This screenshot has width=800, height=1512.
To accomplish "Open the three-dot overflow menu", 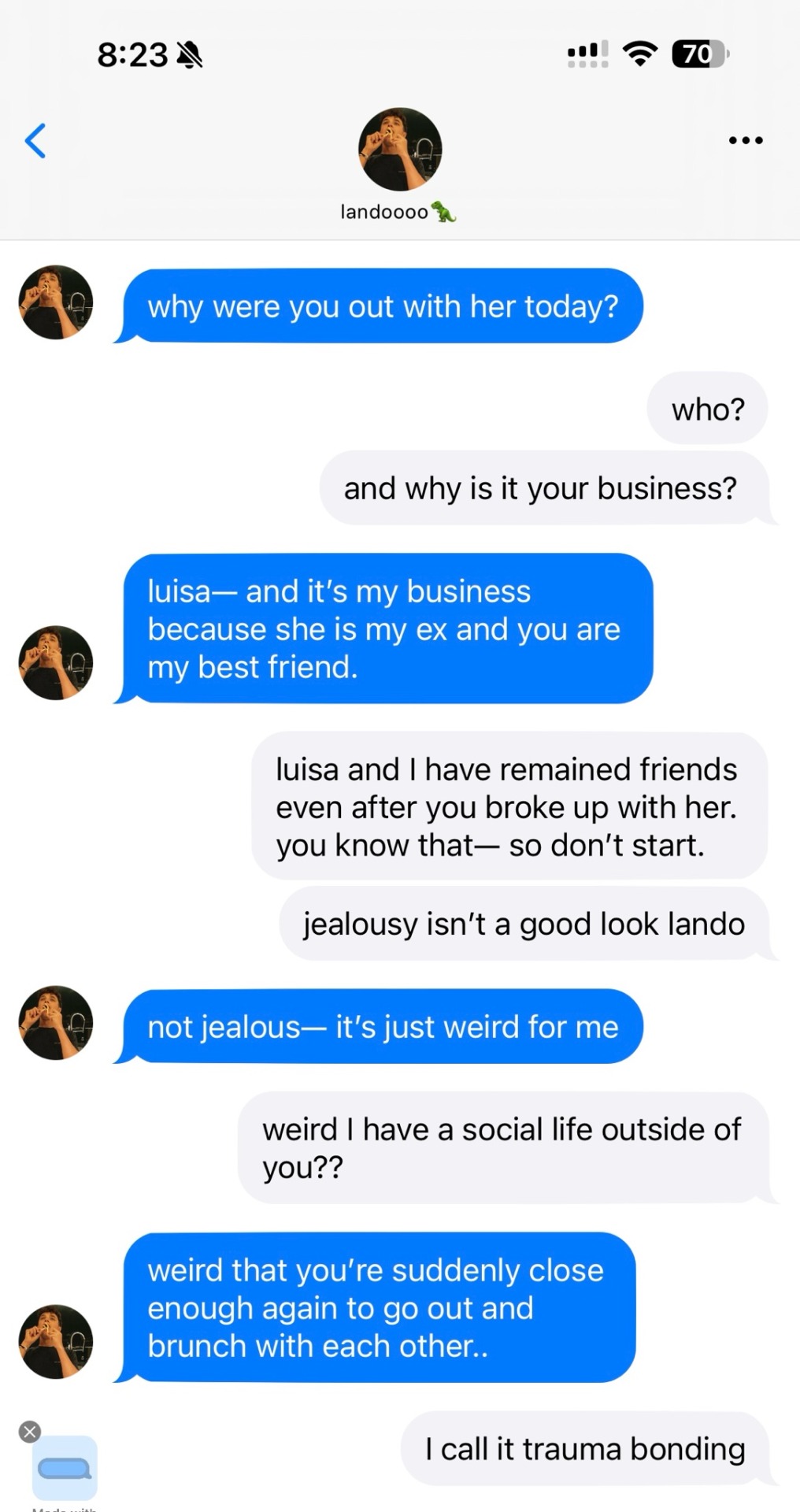I will (745, 140).
